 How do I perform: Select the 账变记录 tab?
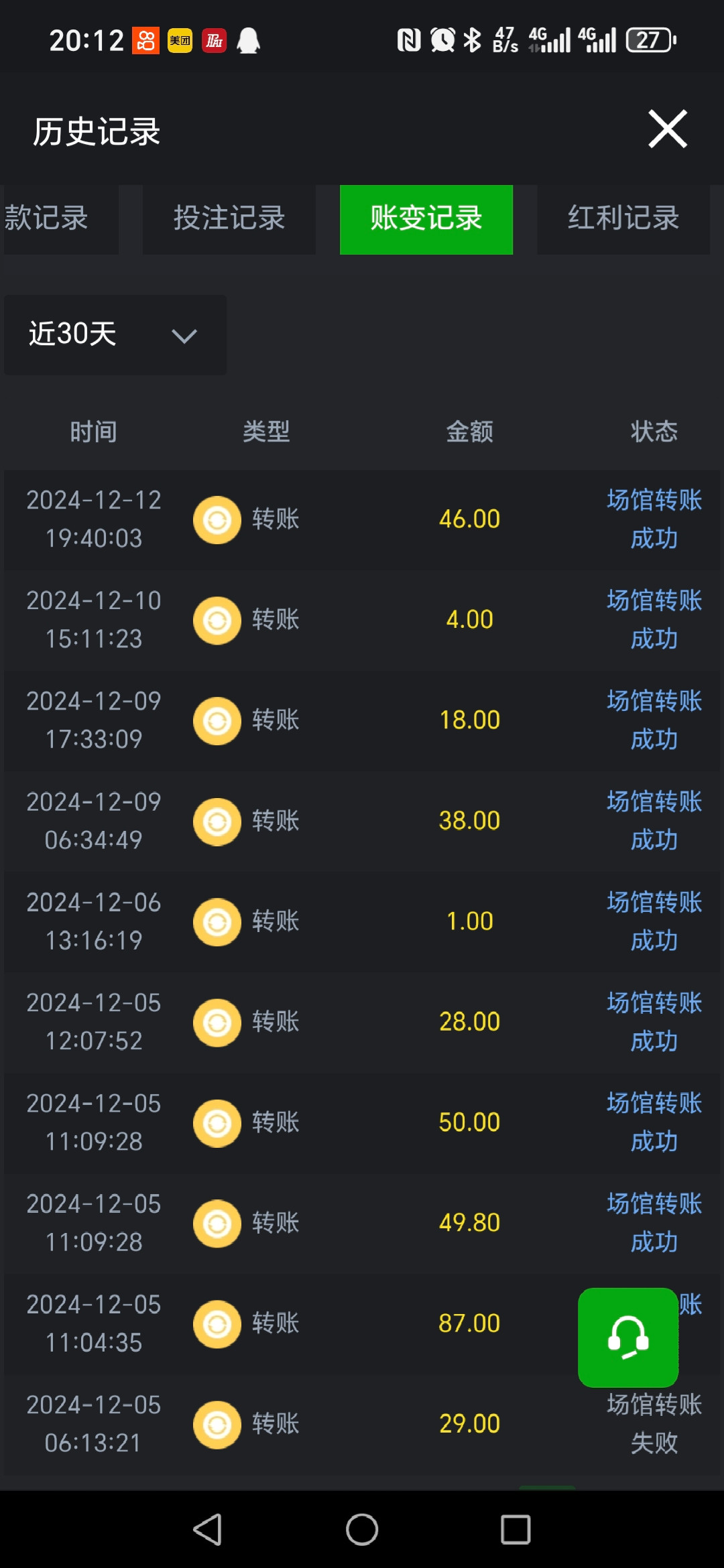tap(426, 219)
